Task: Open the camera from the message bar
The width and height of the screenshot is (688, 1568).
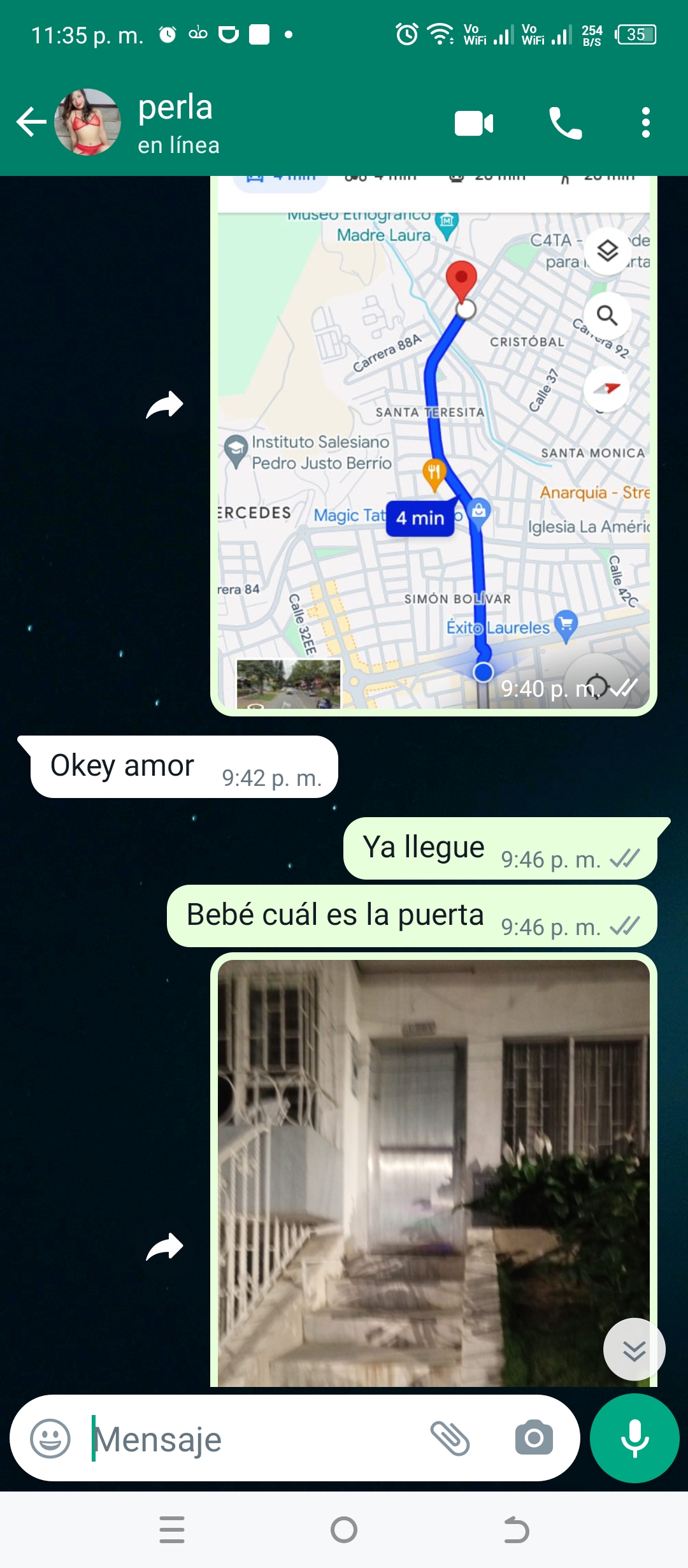Action: click(x=534, y=1438)
